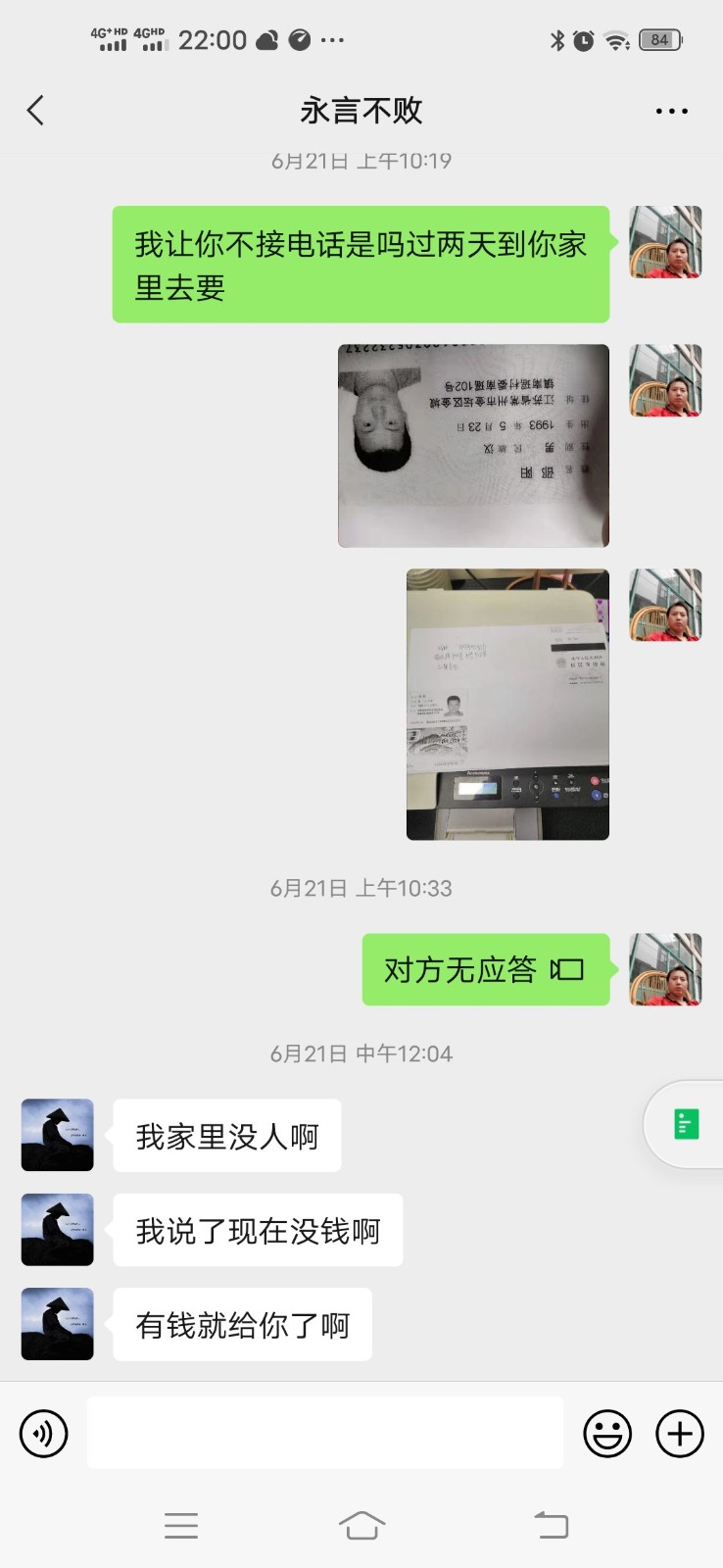The width and height of the screenshot is (723, 1568).
Task: Open the avatar next to 我家里没人啊
Action: tap(58, 1136)
